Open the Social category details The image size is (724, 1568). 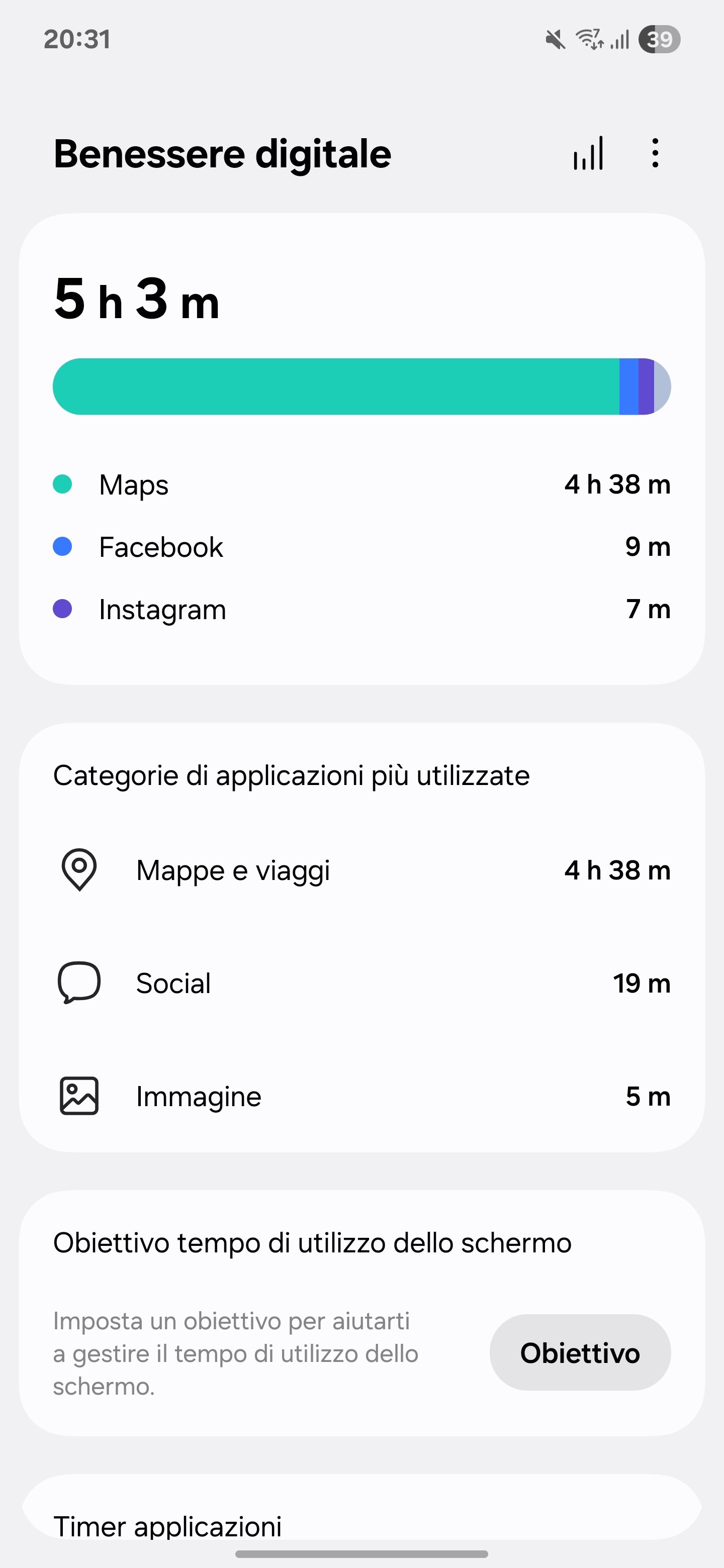pos(361,983)
